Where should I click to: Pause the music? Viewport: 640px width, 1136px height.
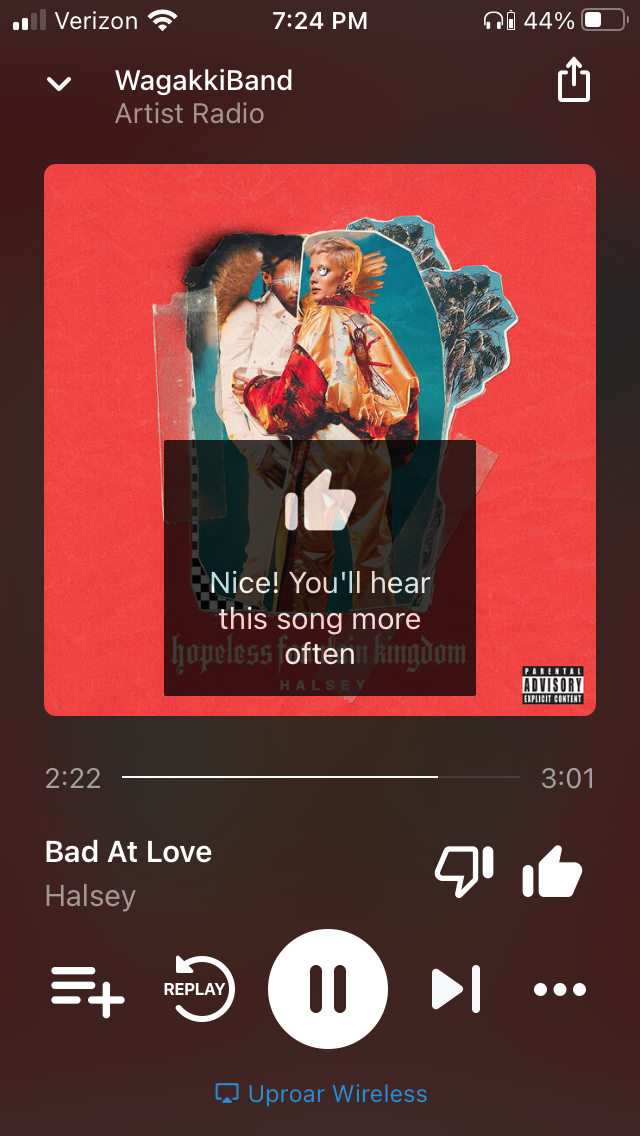(328, 989)
